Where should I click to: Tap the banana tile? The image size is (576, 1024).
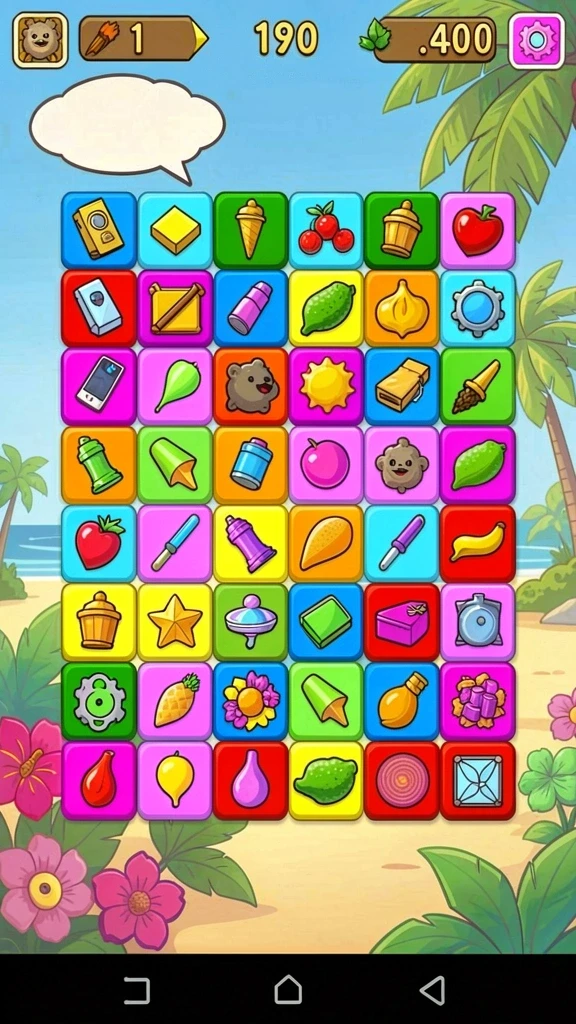[x=477, y=543]
